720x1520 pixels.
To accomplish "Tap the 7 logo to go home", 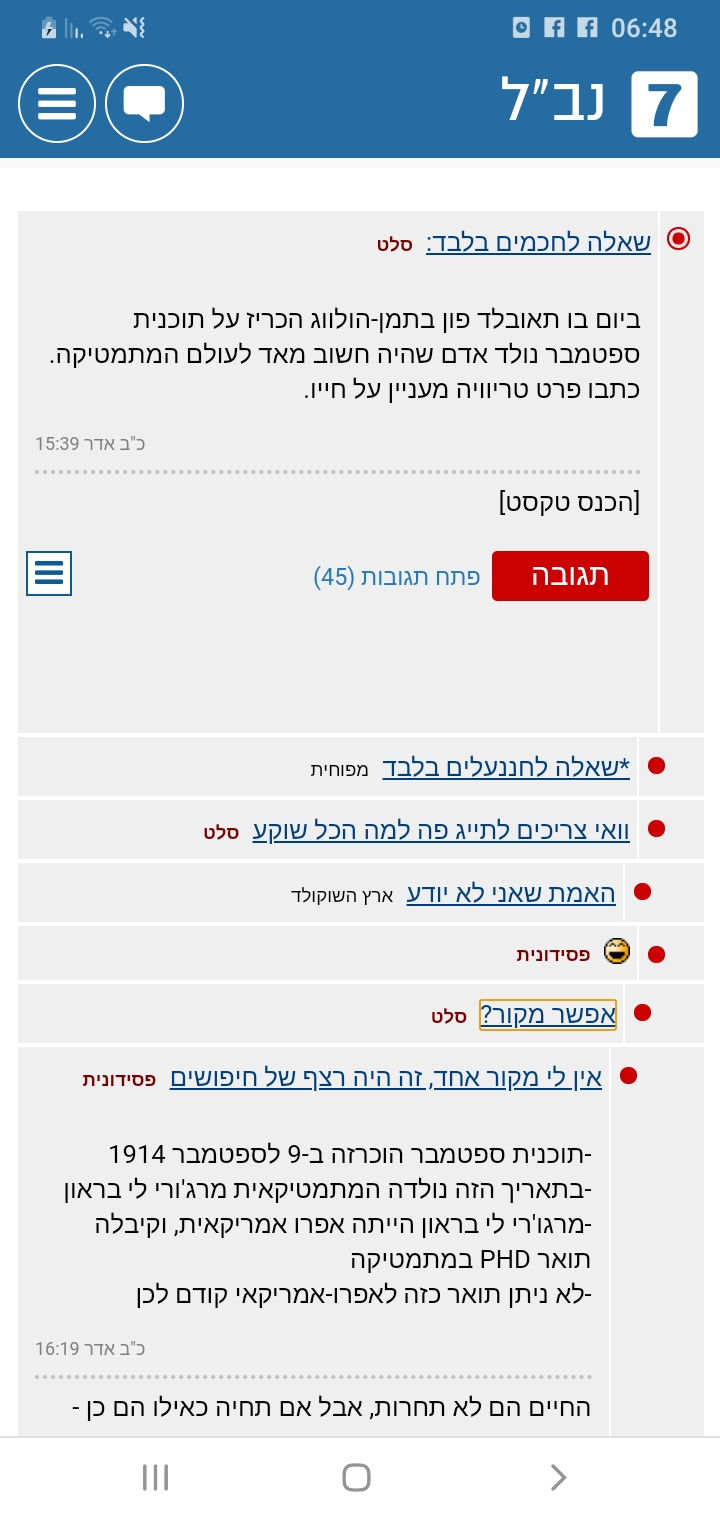I will tap(664, 103).
